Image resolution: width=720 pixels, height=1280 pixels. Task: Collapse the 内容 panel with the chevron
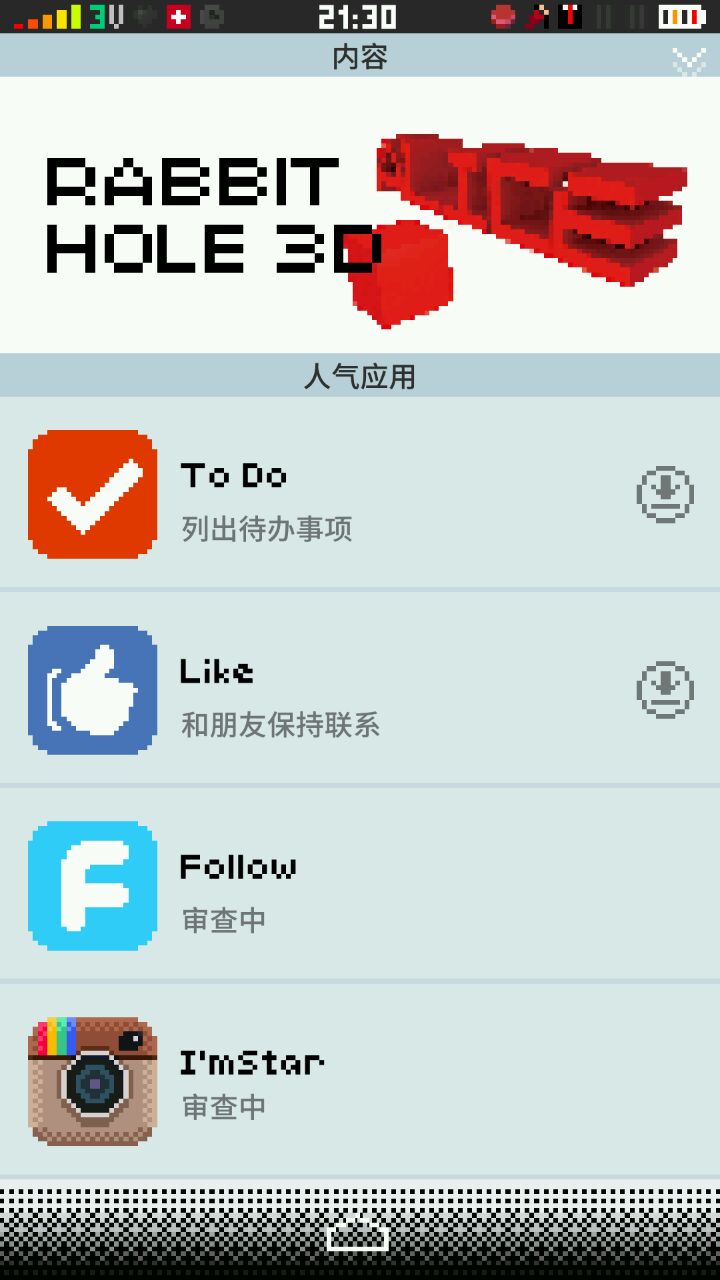pyautogui.click(x=689, y=60)
